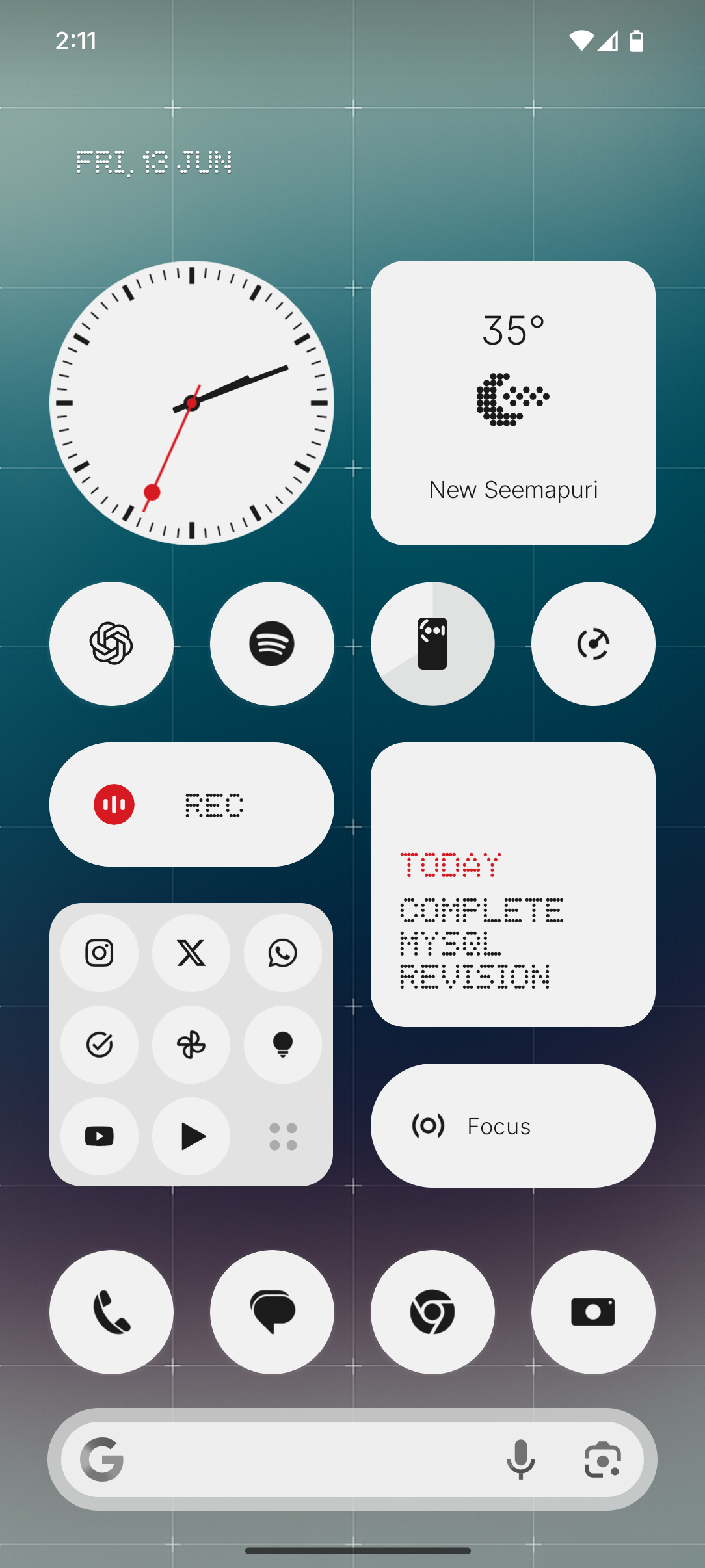Launch WhatsApp from the folder
The height and width of the screenshot is (1568, 705).
pyautogui.click(x=282, y=953)
